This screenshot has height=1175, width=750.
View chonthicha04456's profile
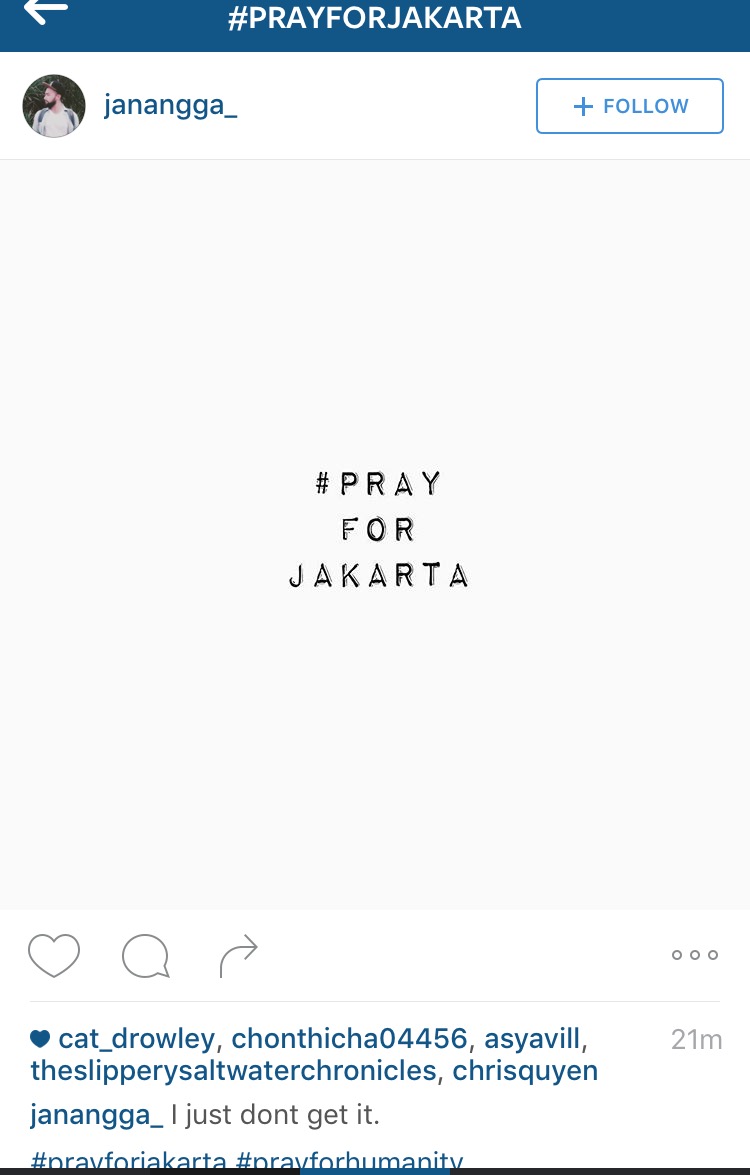point(349,1039)
